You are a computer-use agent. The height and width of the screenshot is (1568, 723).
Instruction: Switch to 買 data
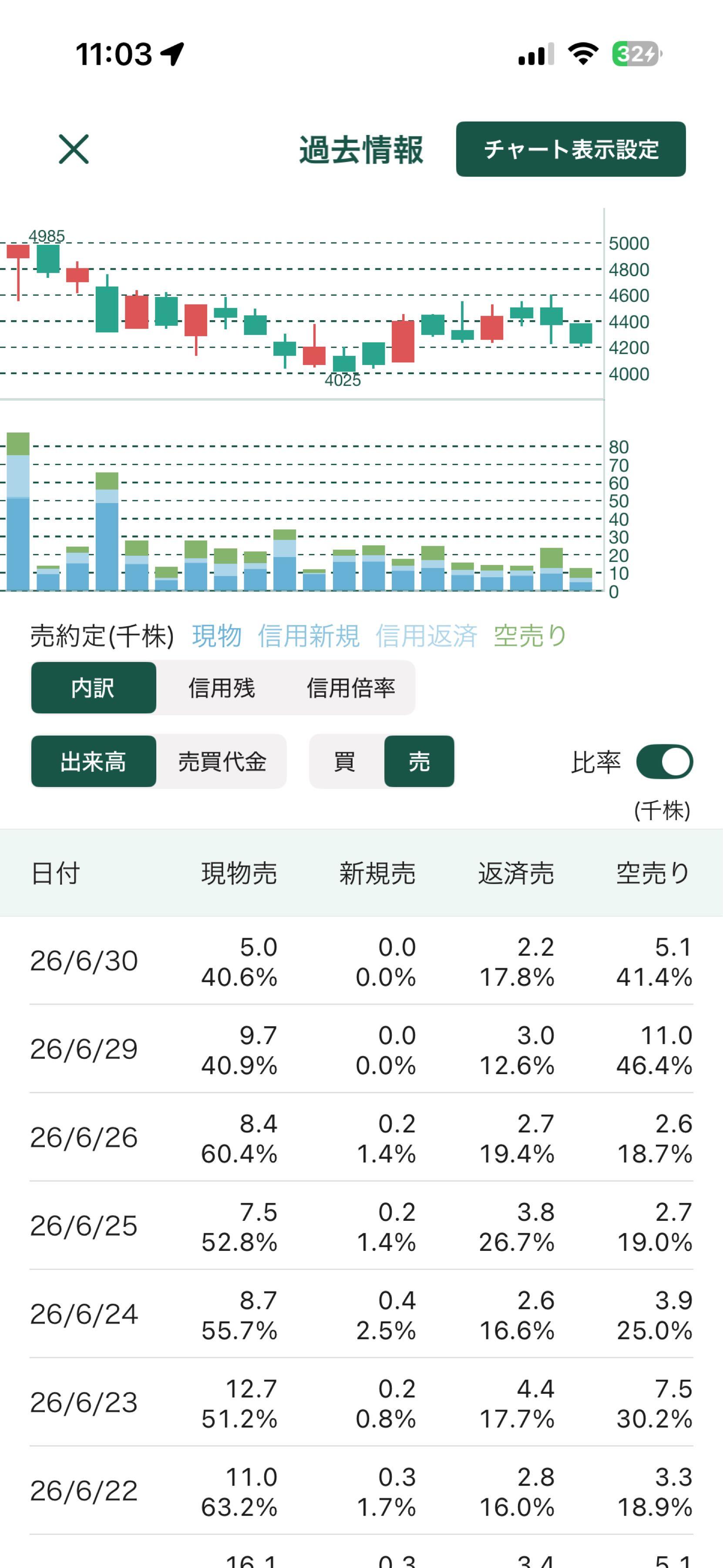345,761
